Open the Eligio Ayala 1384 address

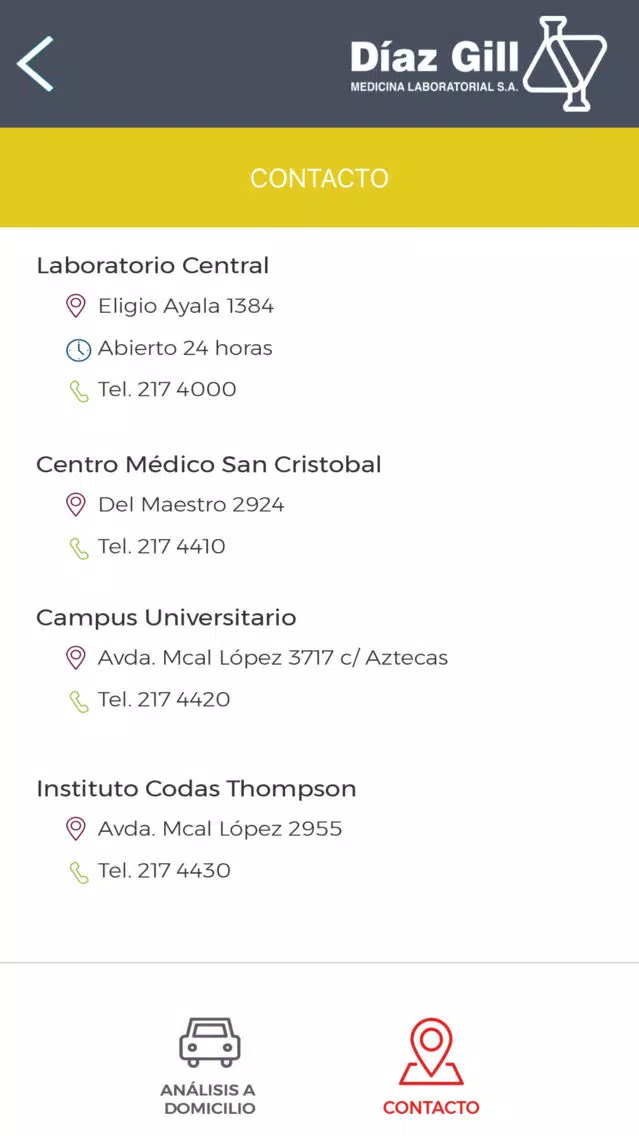click(x=170, y=306)
